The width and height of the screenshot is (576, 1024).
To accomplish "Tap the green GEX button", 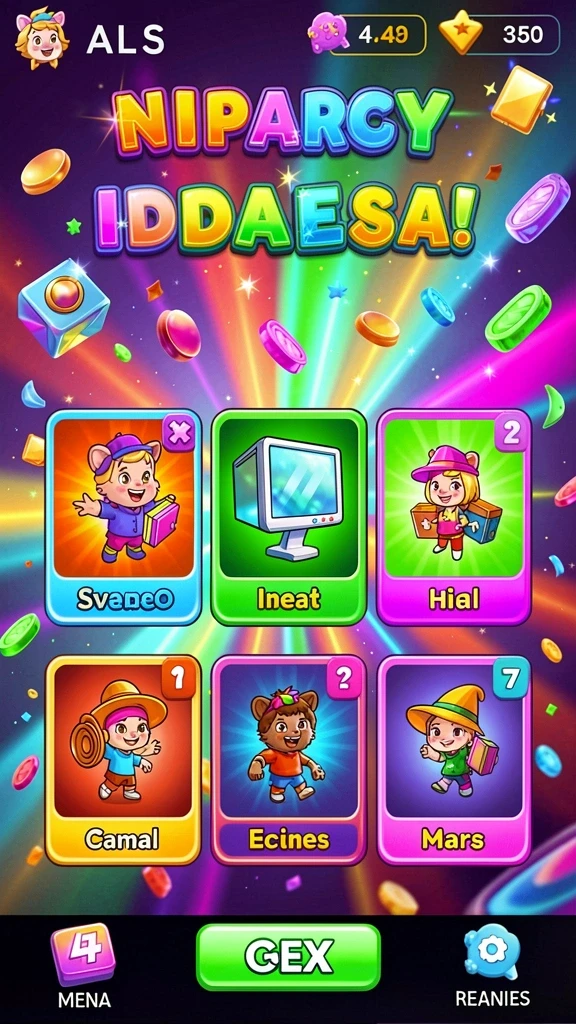I will coord(289,957).
